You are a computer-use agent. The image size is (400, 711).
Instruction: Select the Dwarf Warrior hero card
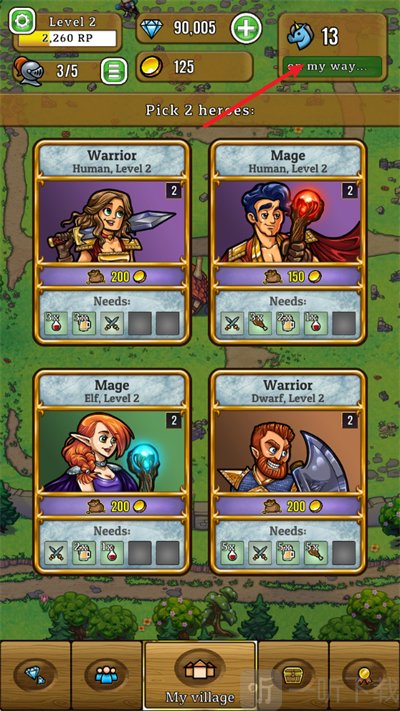pos(288,472)
